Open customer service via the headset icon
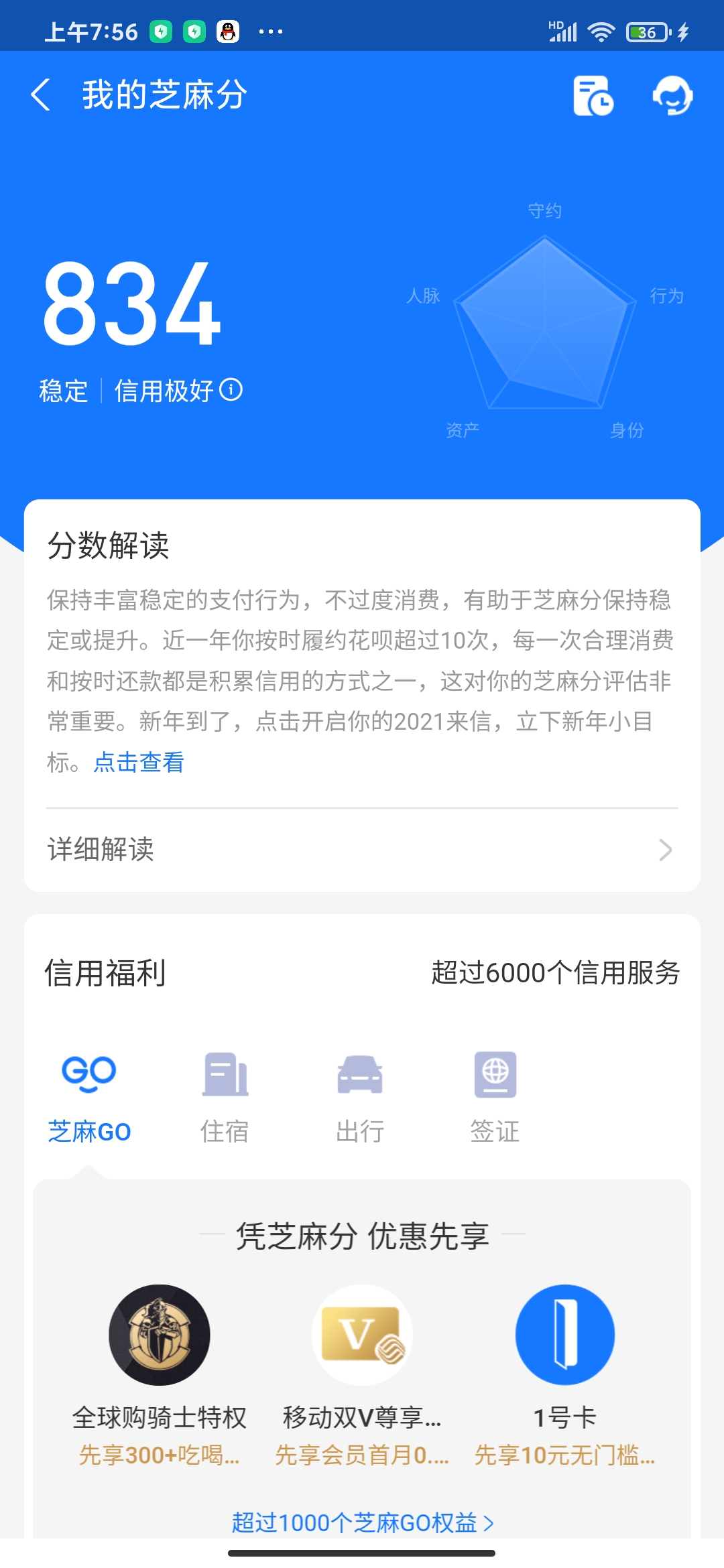The height and width of the screenshot is (1568, 724). coord(674,96)
